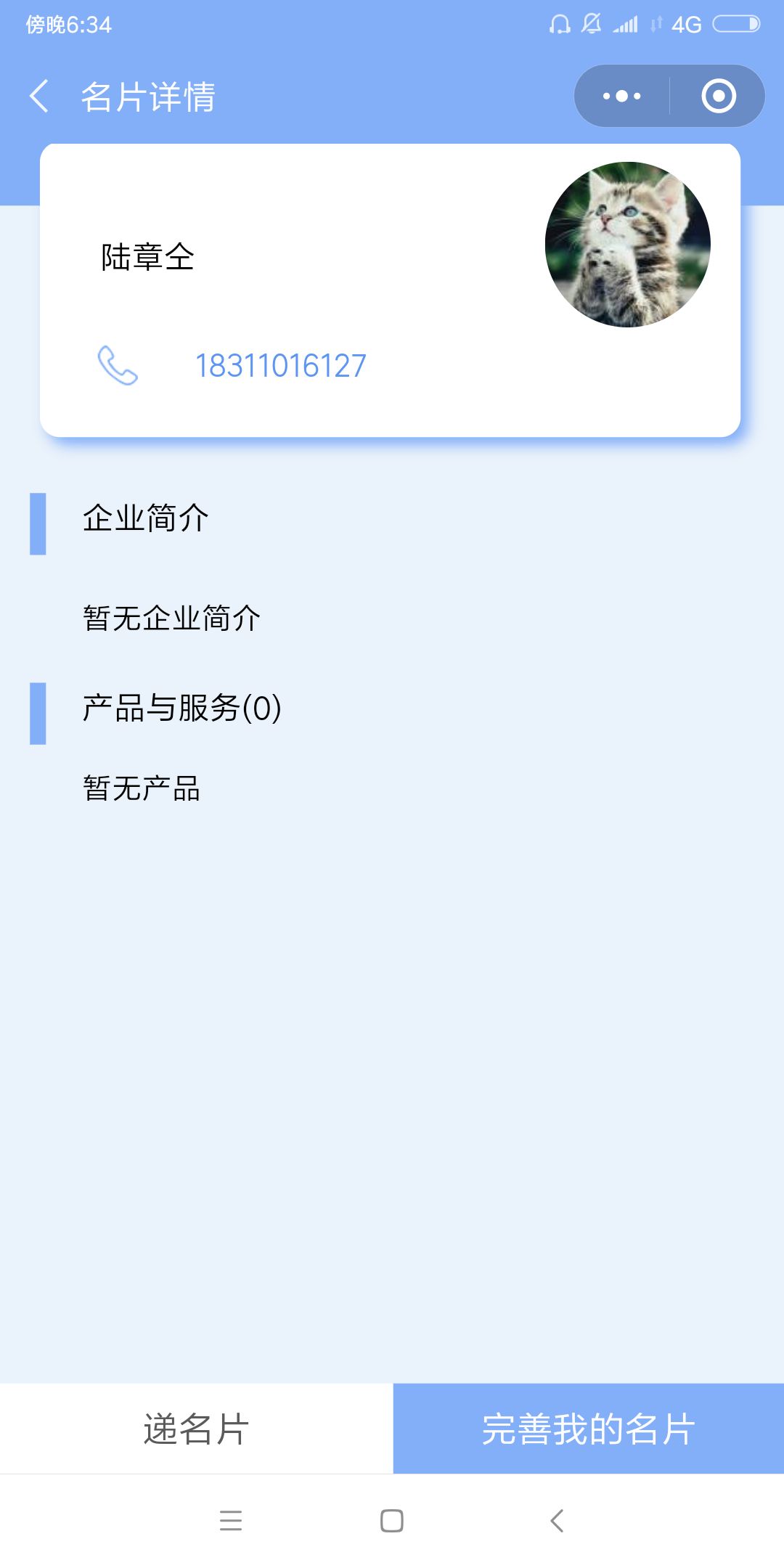Call the phone number 18311016127
784x1568 pixels.
[281, 366]
